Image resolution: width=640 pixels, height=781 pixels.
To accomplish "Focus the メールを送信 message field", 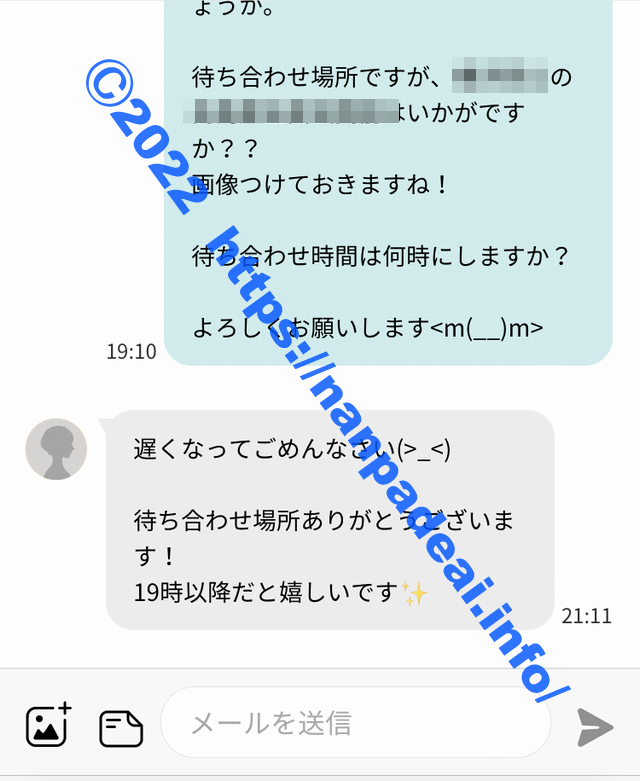I will [355, 722].
